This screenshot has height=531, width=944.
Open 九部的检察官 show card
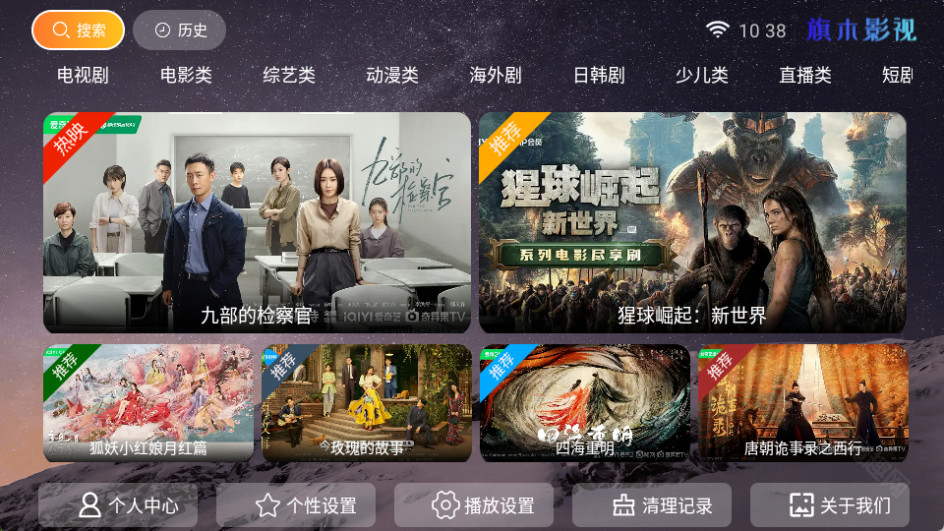point(256,222)
